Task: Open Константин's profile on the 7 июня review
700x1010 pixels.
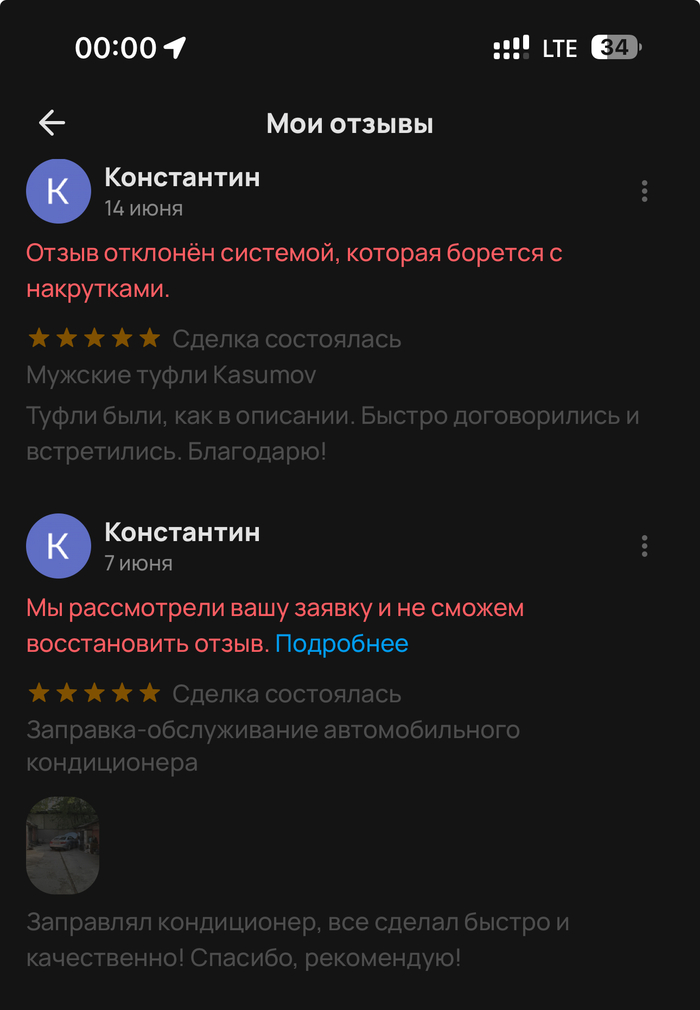Action: click(x=58, y=545)
